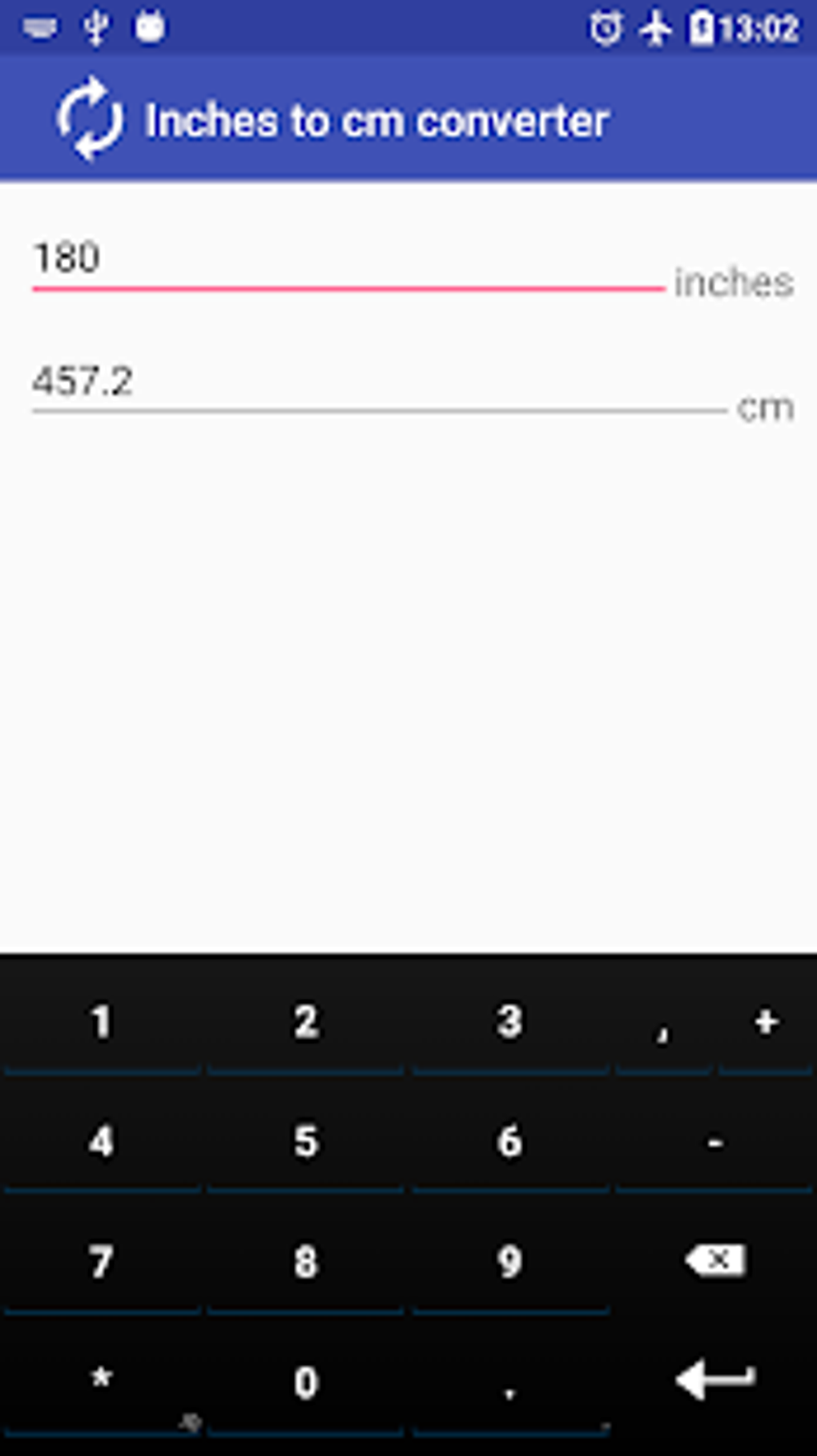Select the cm value field
The height and width of the screenshot is (1456, 817).
coord(378,381)
